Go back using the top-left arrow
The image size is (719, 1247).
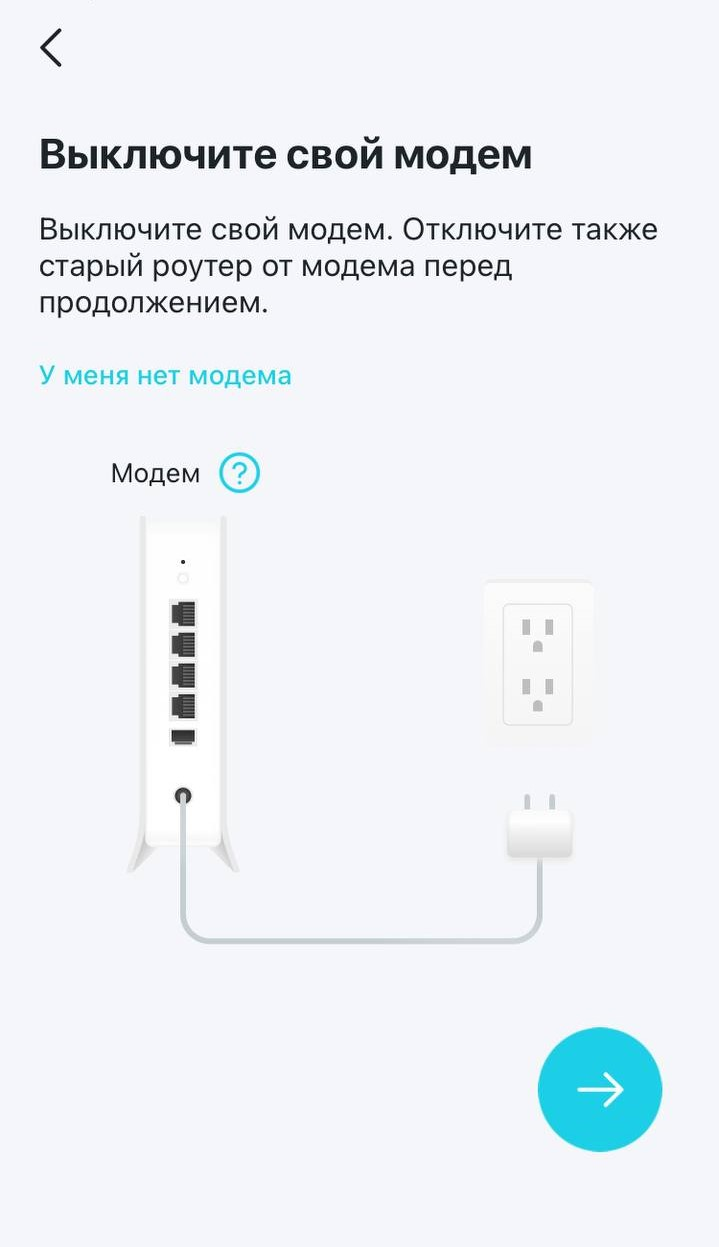(x=51, y=47)
